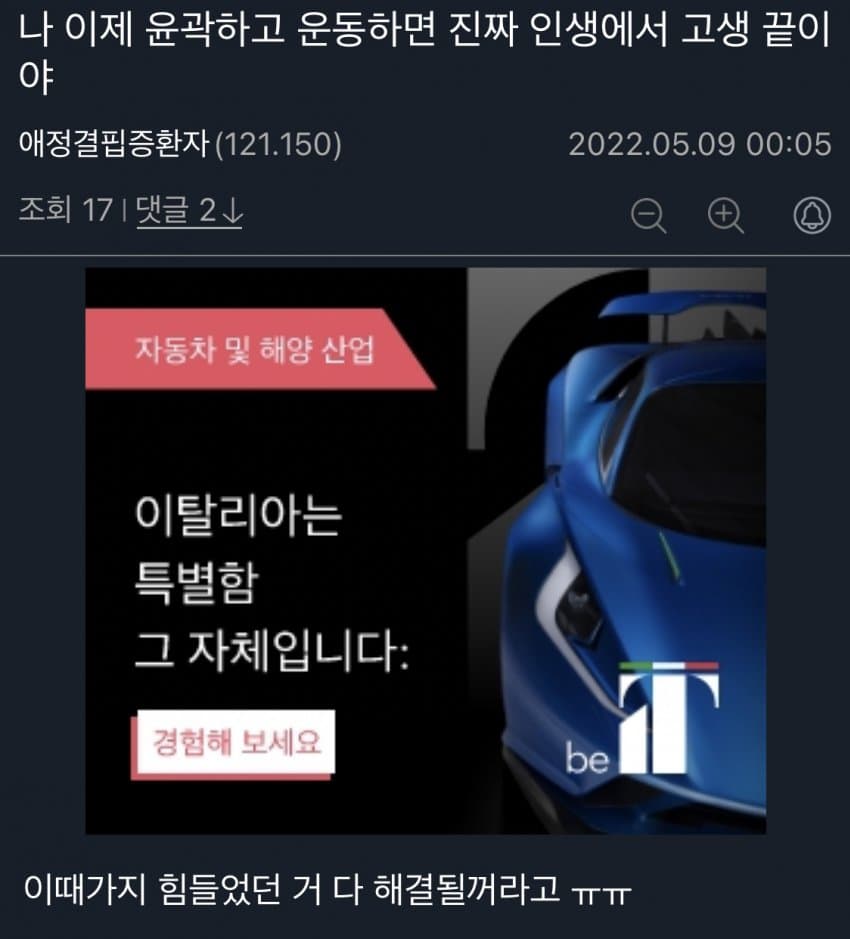The width and height of the screenshot is (850, 939).
Task: Jump to comments via 댓글 2 link
Action: click(189, 211)
